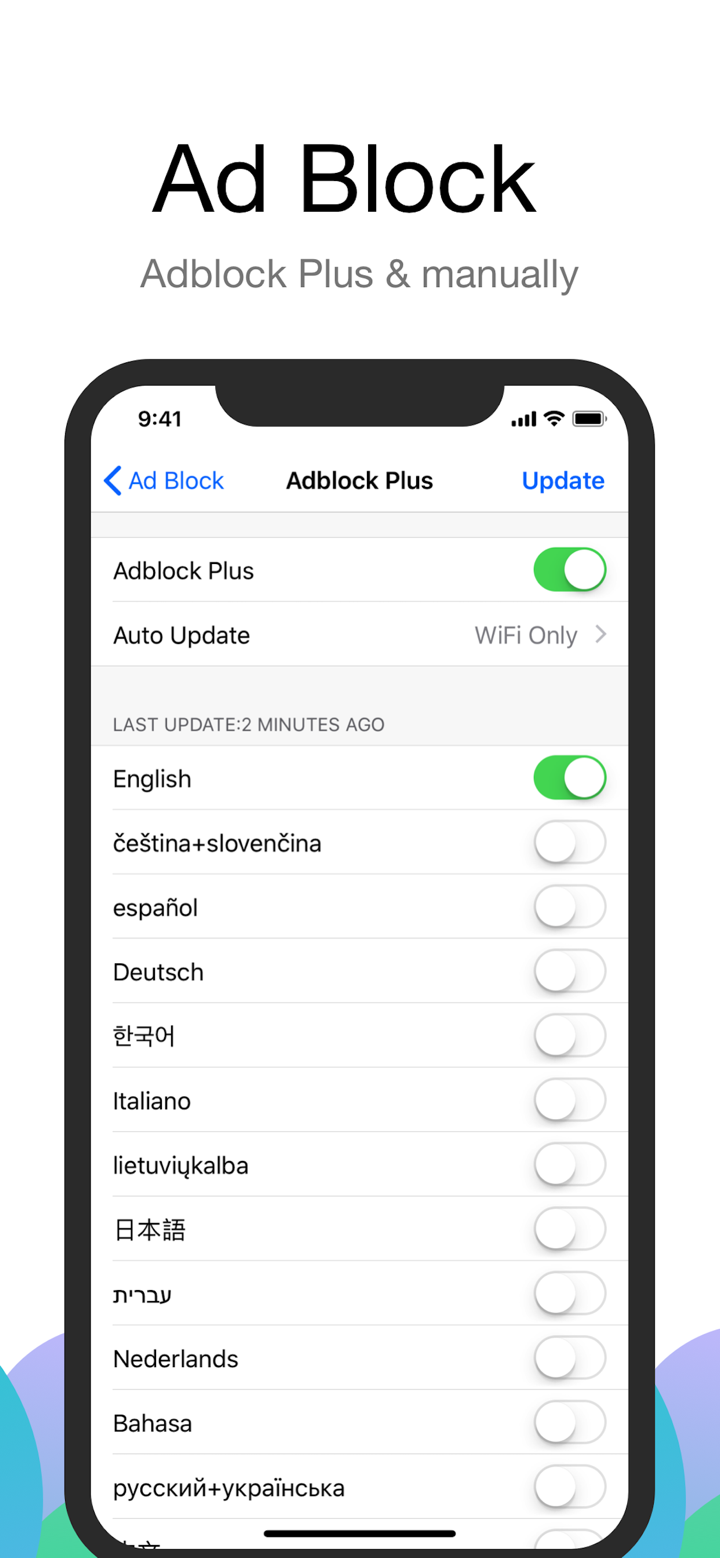
Task: Turn on the čeština+slovenčina filter list
Action: point(570,842)
